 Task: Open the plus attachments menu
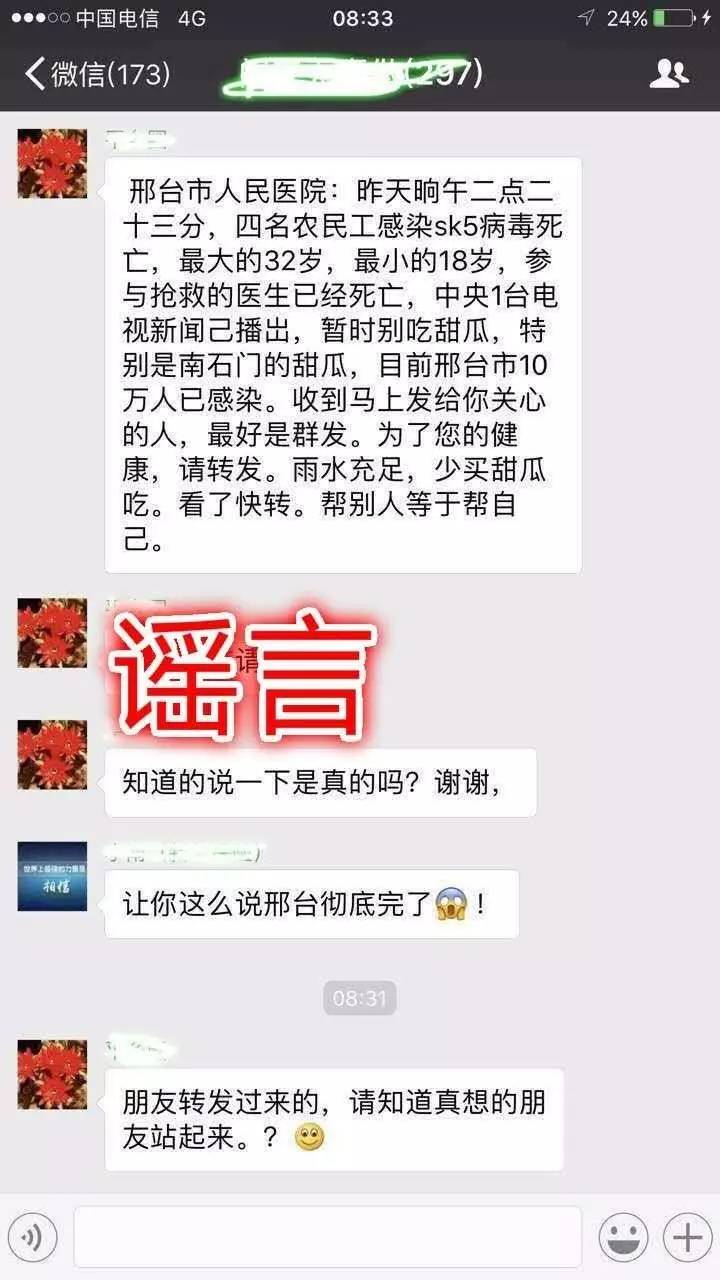[688, 1238]
